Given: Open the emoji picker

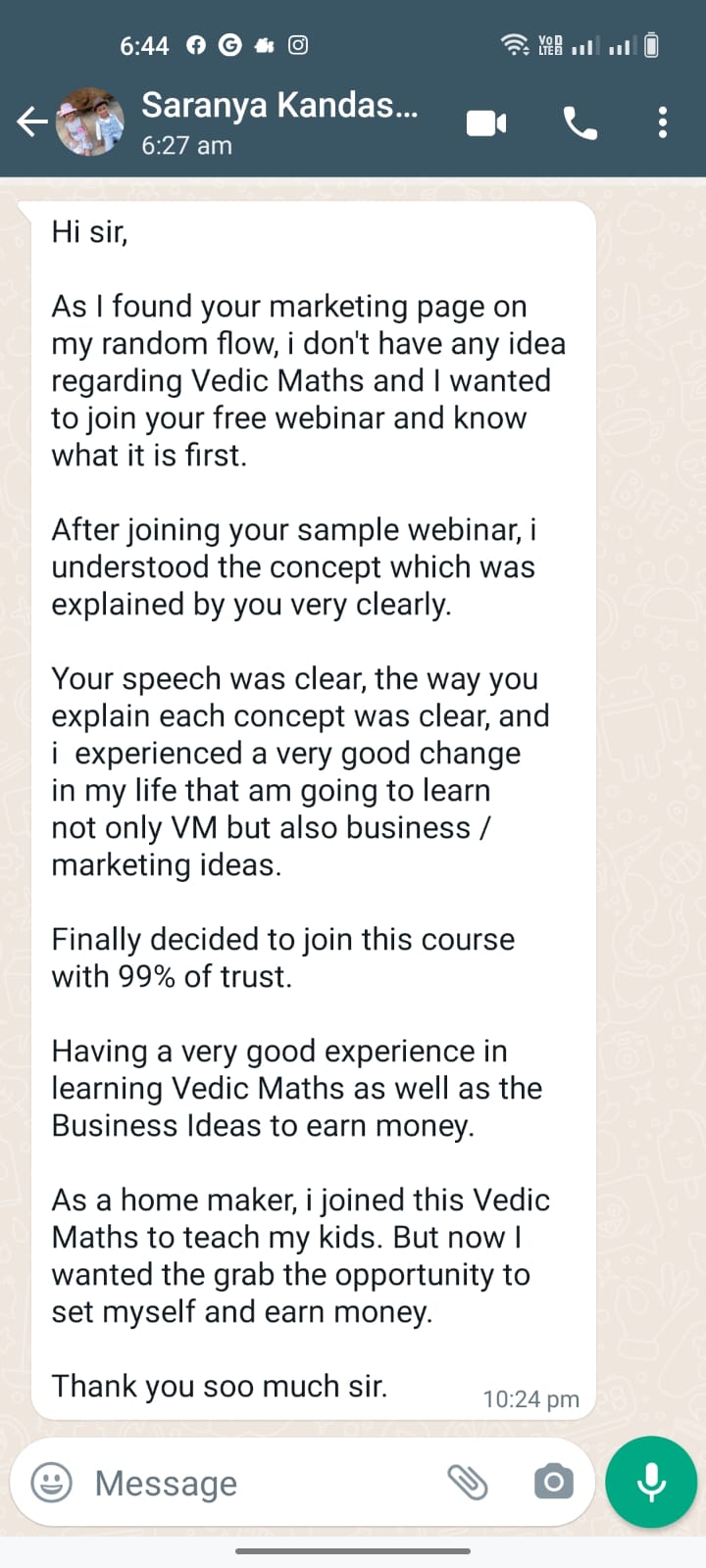Looking at the screenshot, I should 52,1483.
